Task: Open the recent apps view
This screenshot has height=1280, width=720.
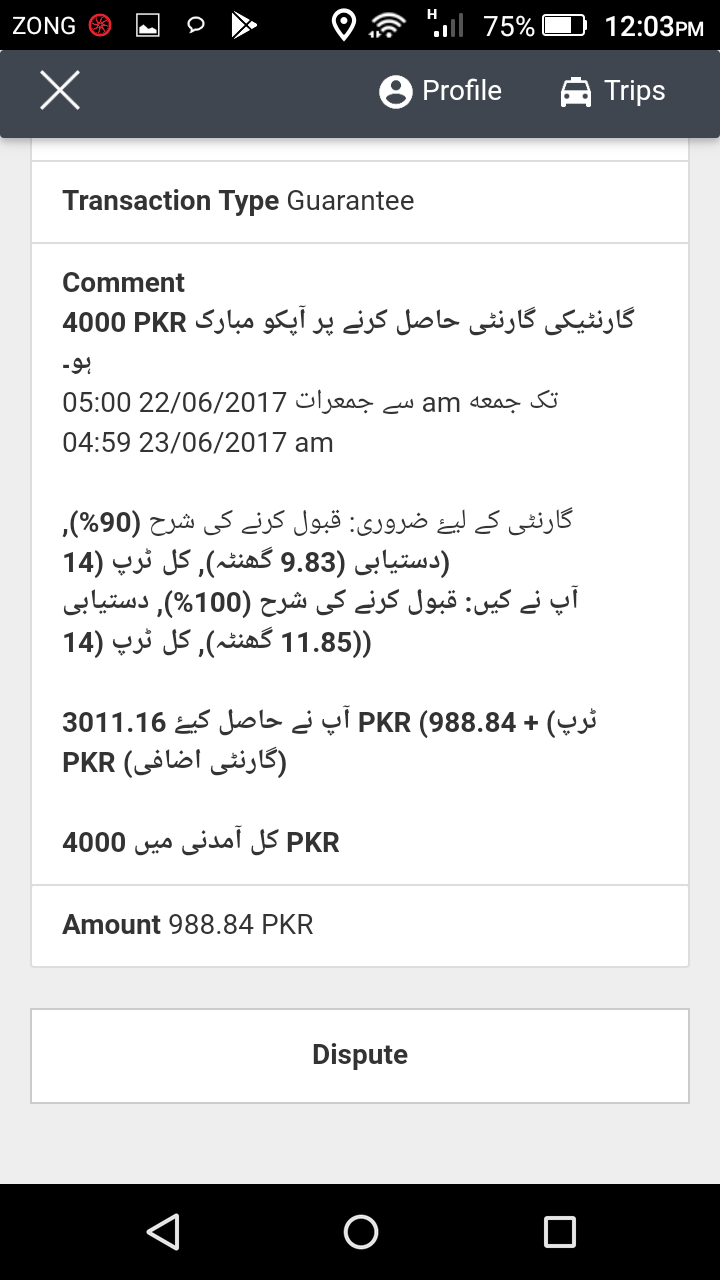Action: [559, 1232]
